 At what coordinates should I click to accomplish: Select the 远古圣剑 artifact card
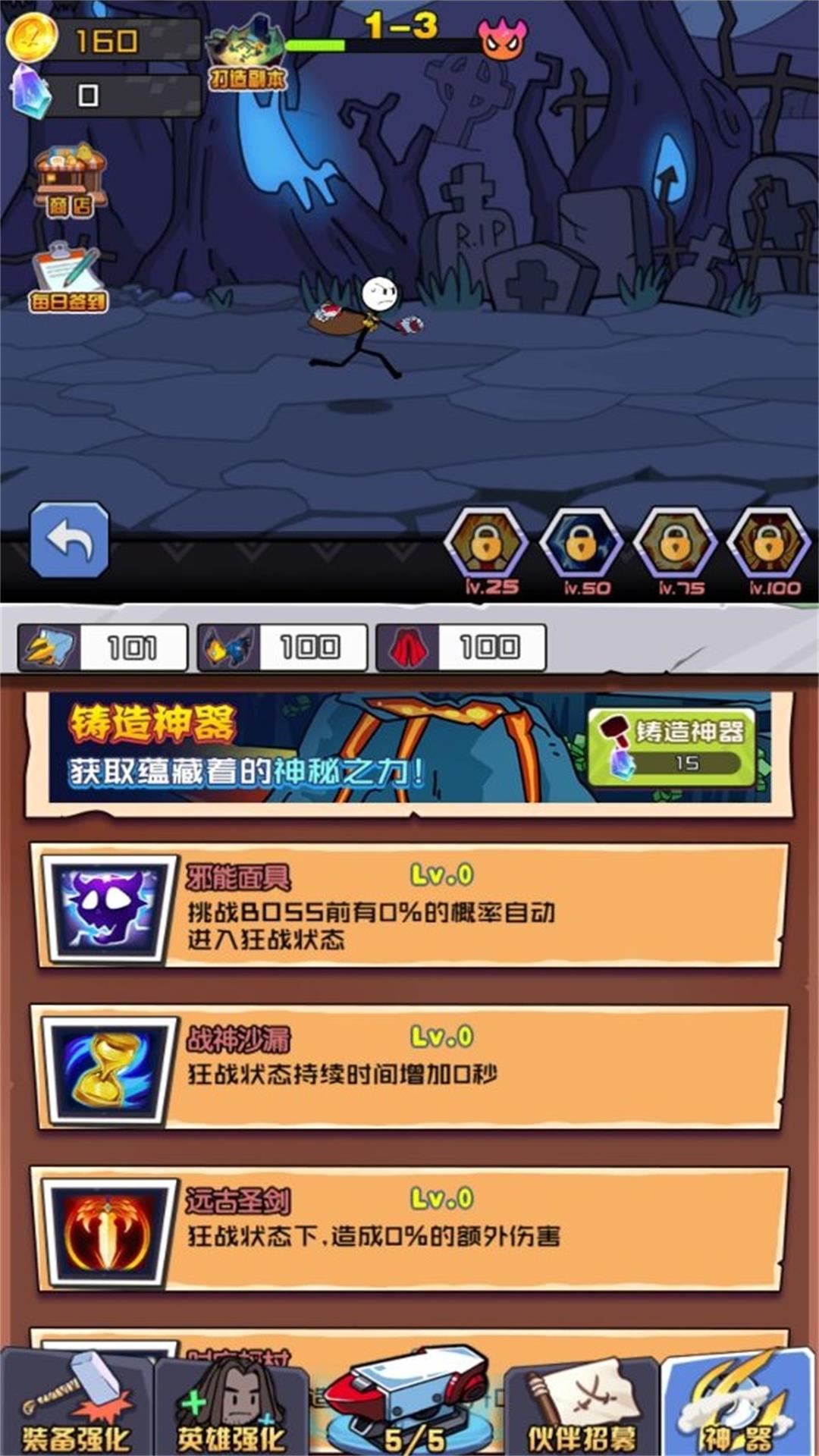[x=409, y=1232]
